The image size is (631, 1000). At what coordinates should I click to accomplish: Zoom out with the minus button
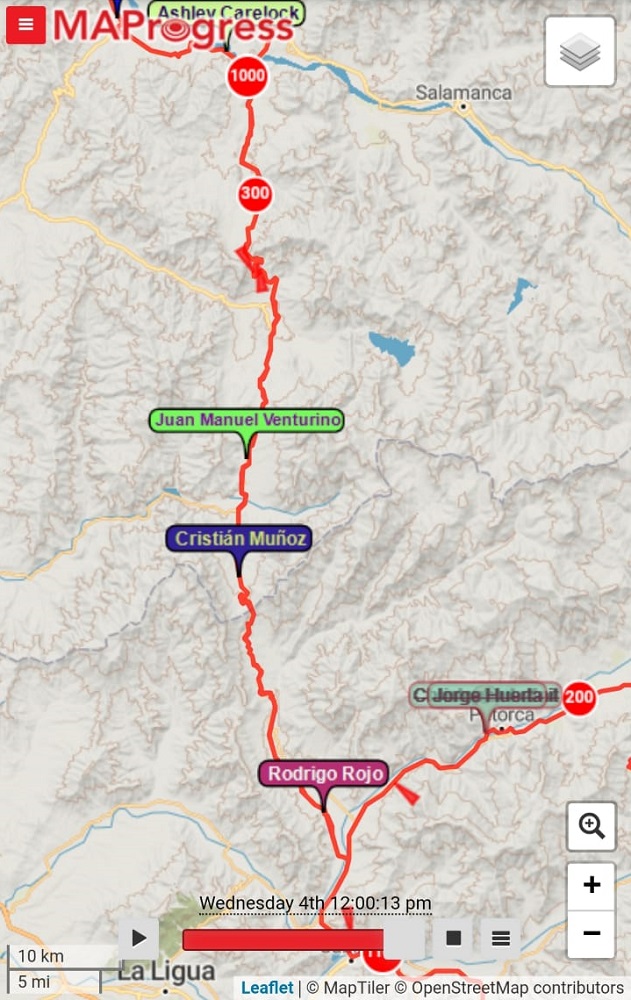point(591,934)
